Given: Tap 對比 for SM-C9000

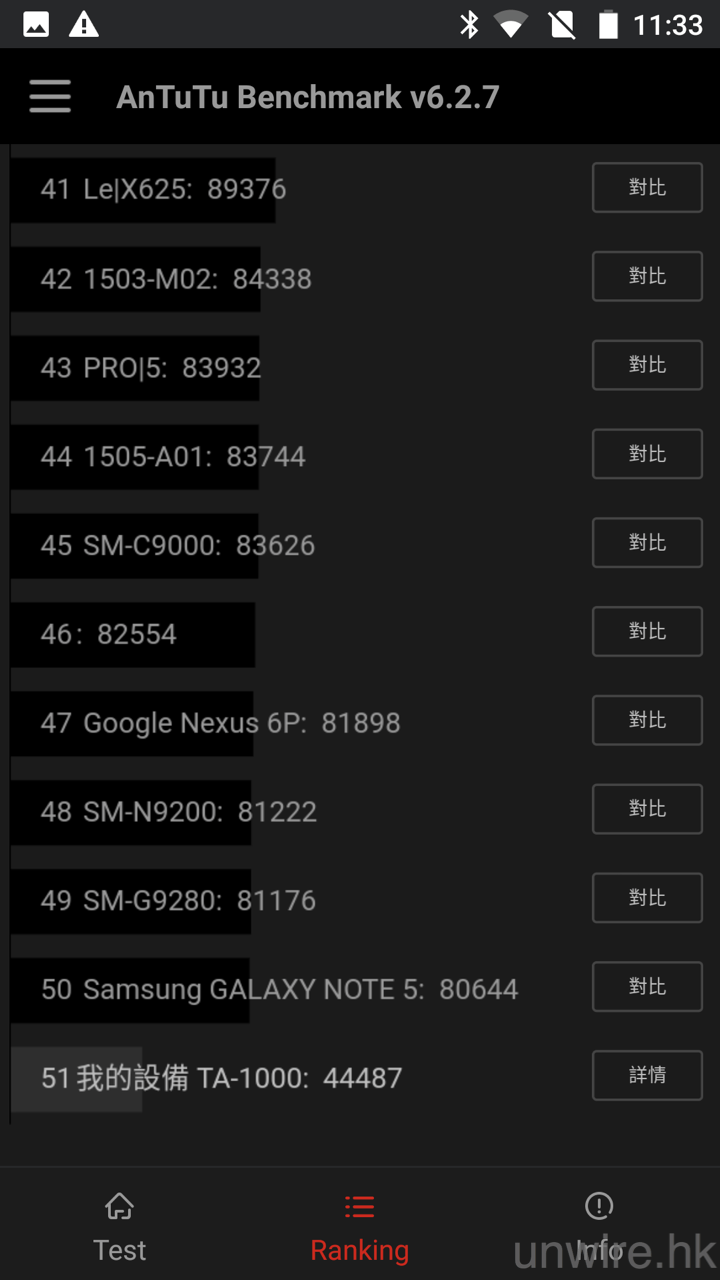Looking at the screenshot, I should tap(647, 543).
